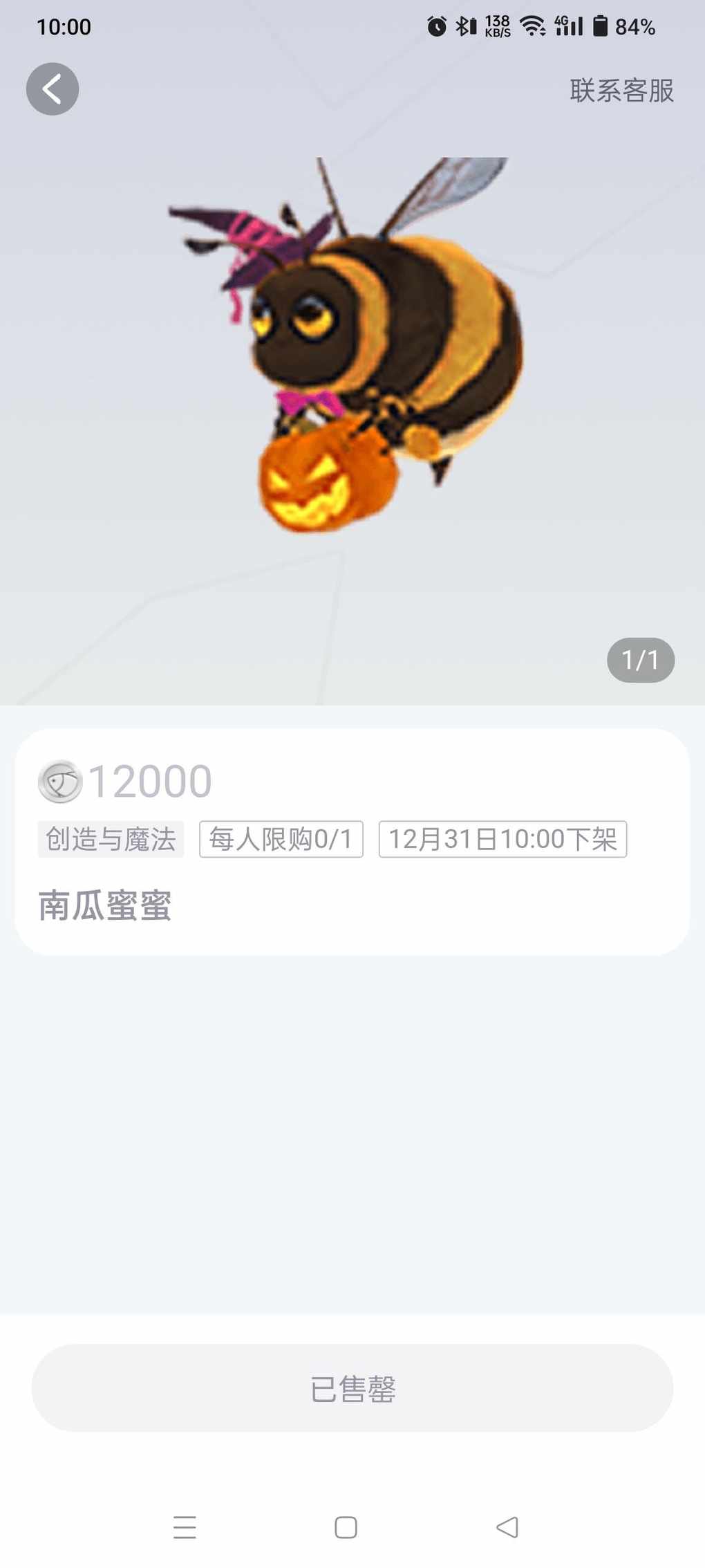Viewport: 705px width, 1568px height.
Task: Contact customer service via 联系客服
Action: pos(621,91)
